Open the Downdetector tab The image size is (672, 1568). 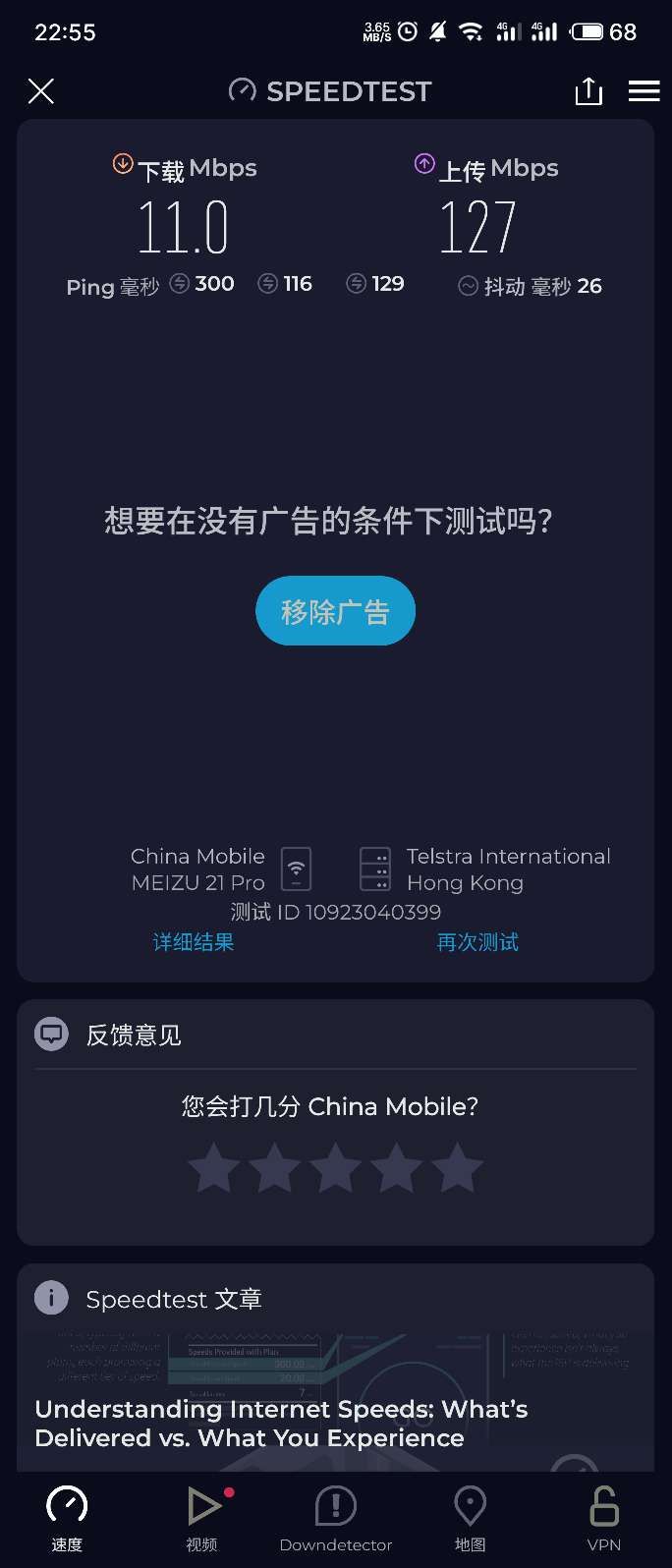(x=336, y=1519)
